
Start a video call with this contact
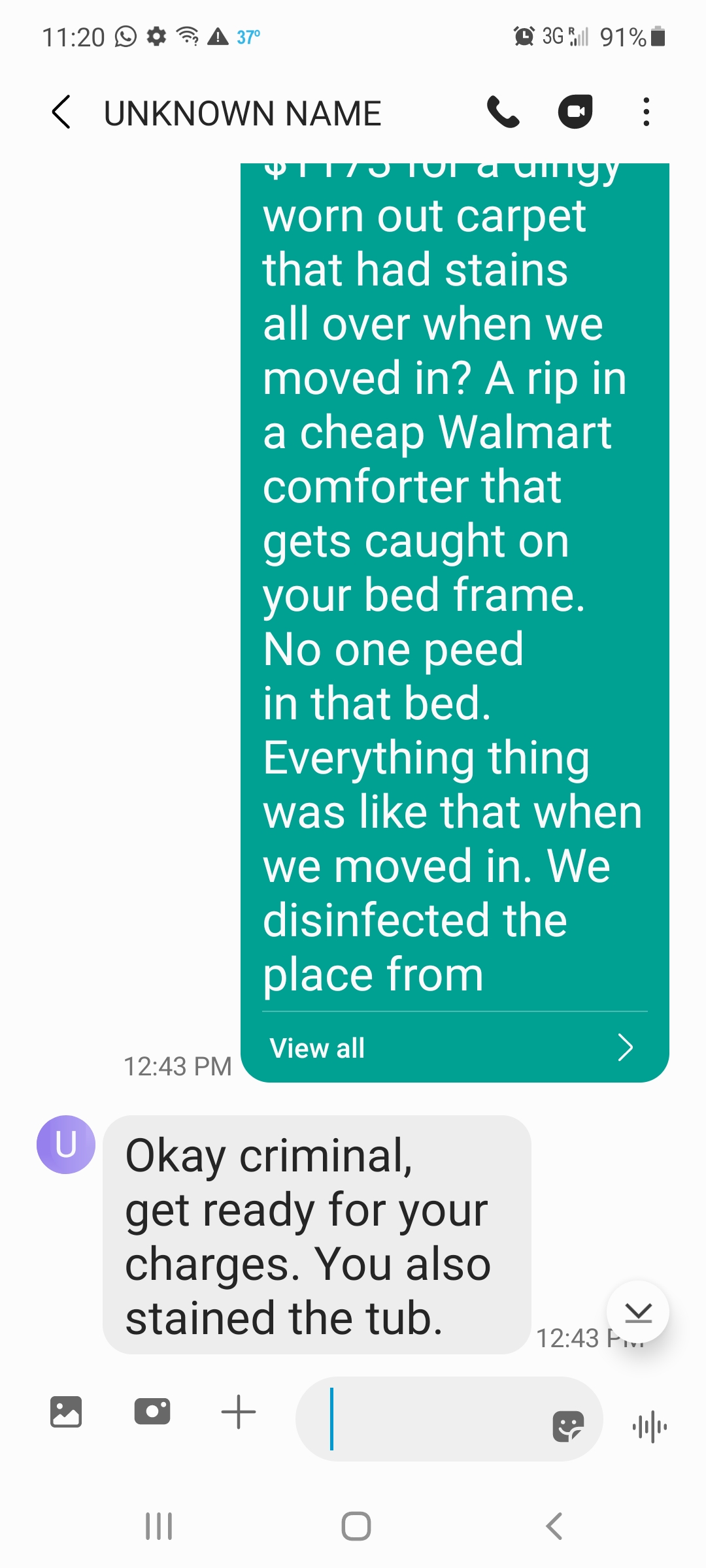click(575, 112)
